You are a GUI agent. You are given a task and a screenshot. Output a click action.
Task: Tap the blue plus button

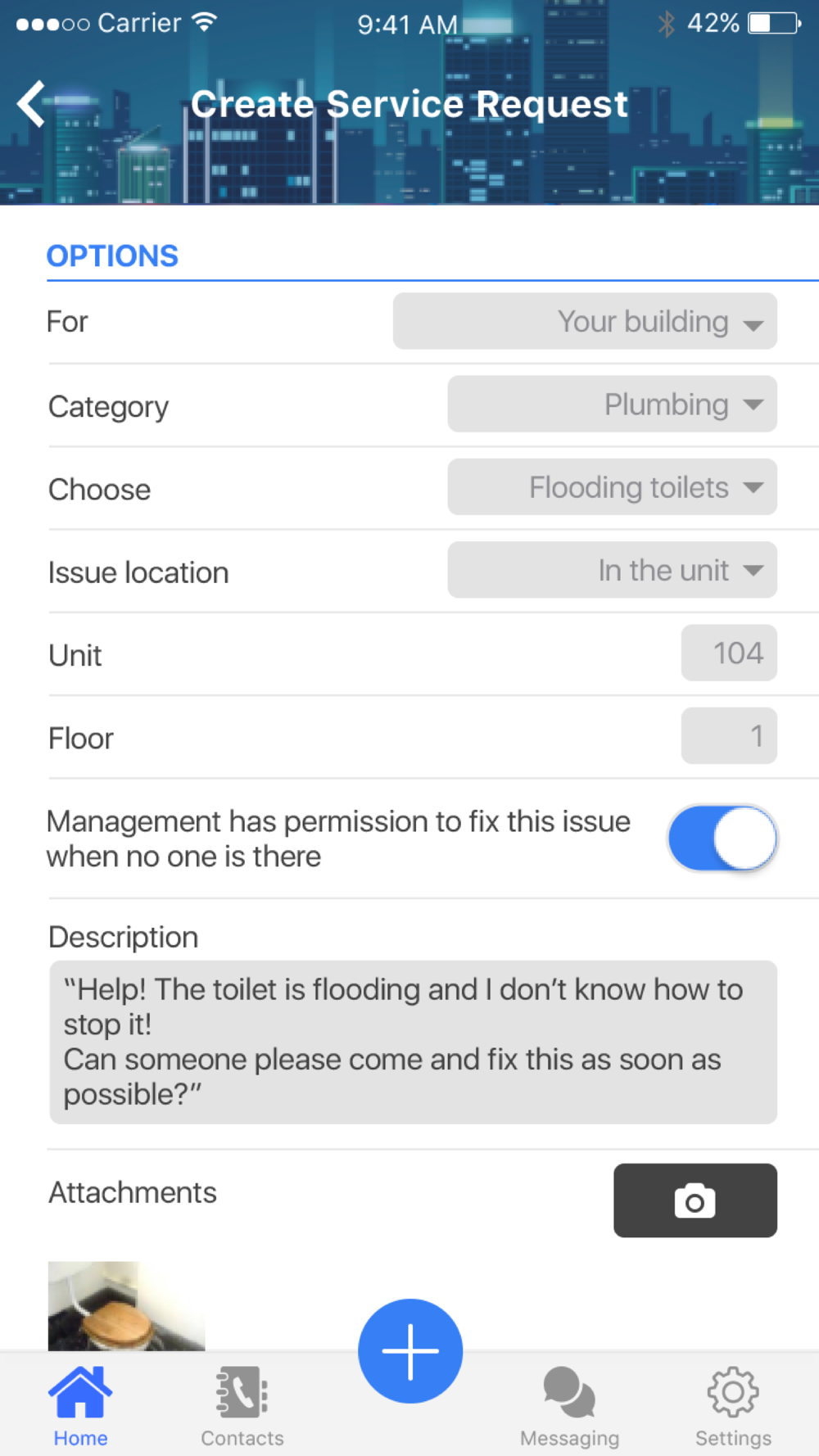pyautogui.click(x=410, y=1351)
